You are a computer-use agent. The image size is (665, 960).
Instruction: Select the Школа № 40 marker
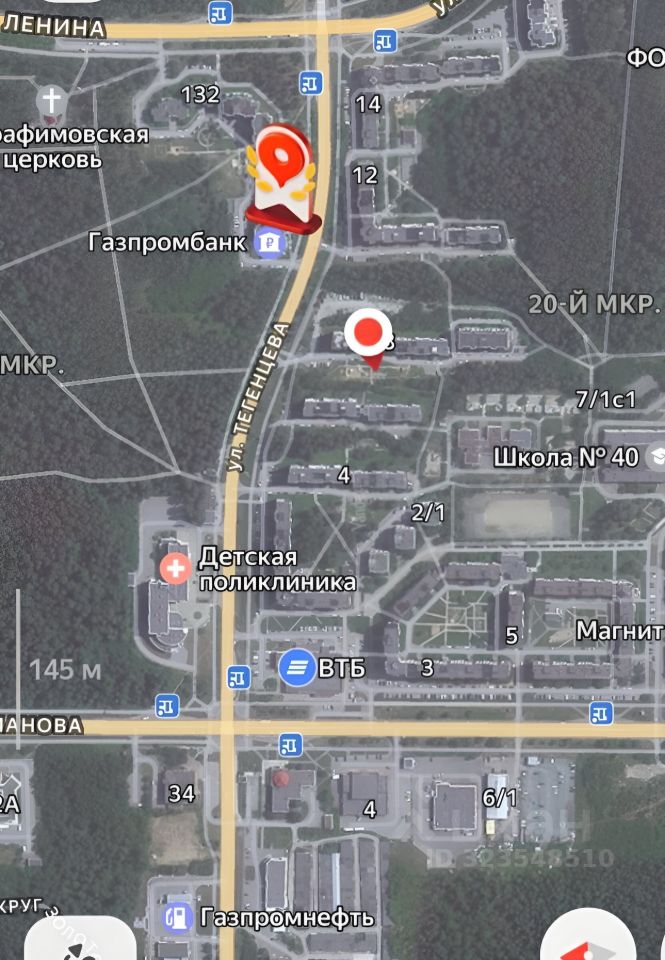[x=656, y=457]
